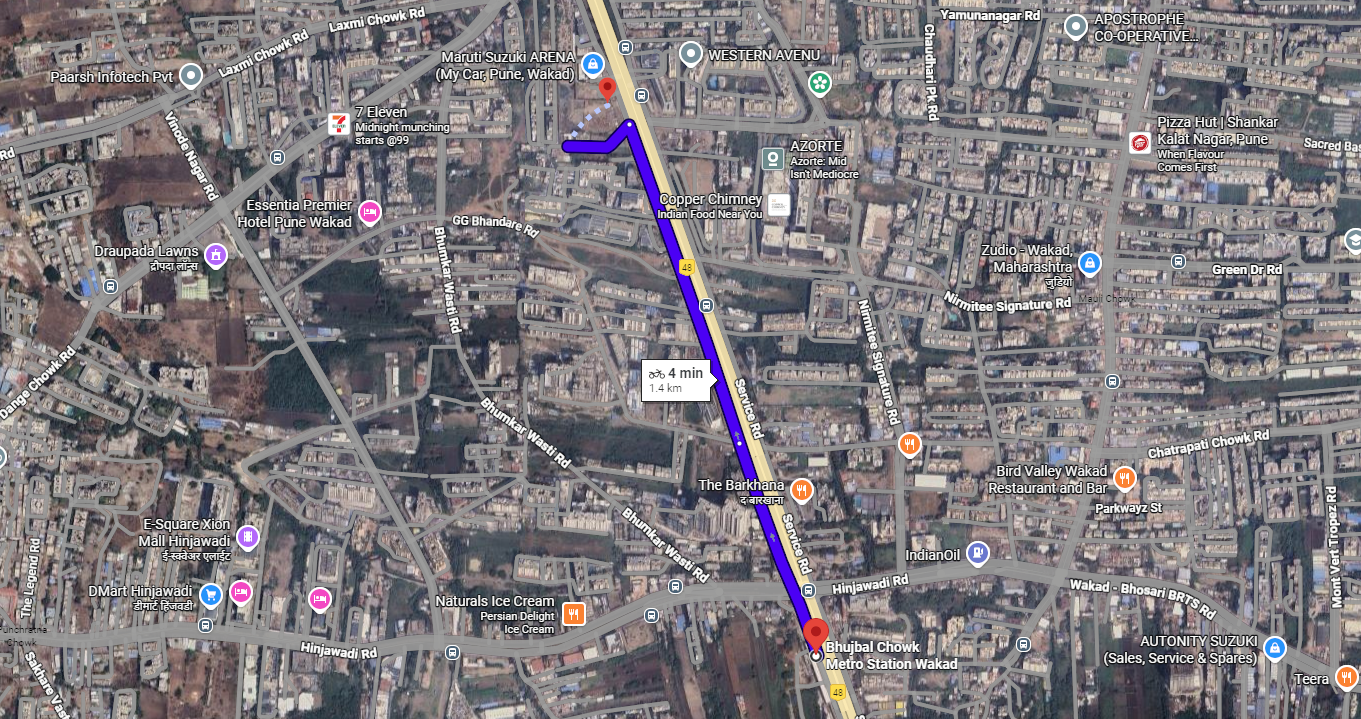Tap the Bhujbal Chowk Metro Station destination pin

coord(816,634)
